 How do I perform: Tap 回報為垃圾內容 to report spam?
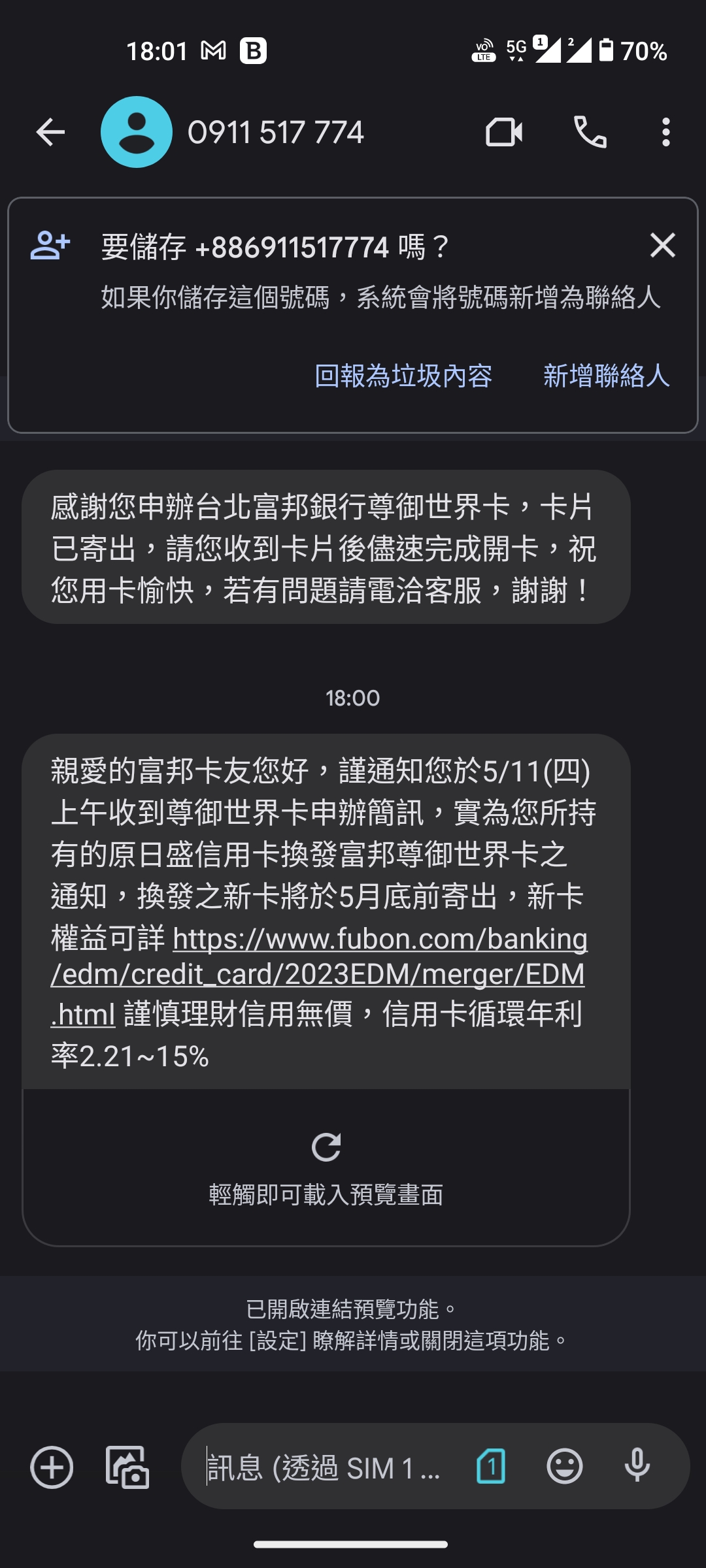coord(403,376)
